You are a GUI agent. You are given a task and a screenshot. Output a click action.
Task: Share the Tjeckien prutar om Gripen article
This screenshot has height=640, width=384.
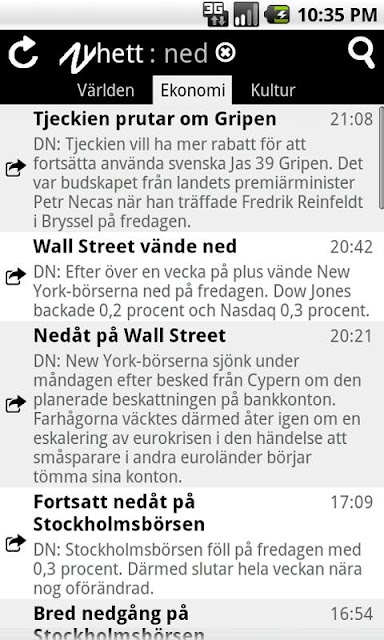[x=16, y=168]
